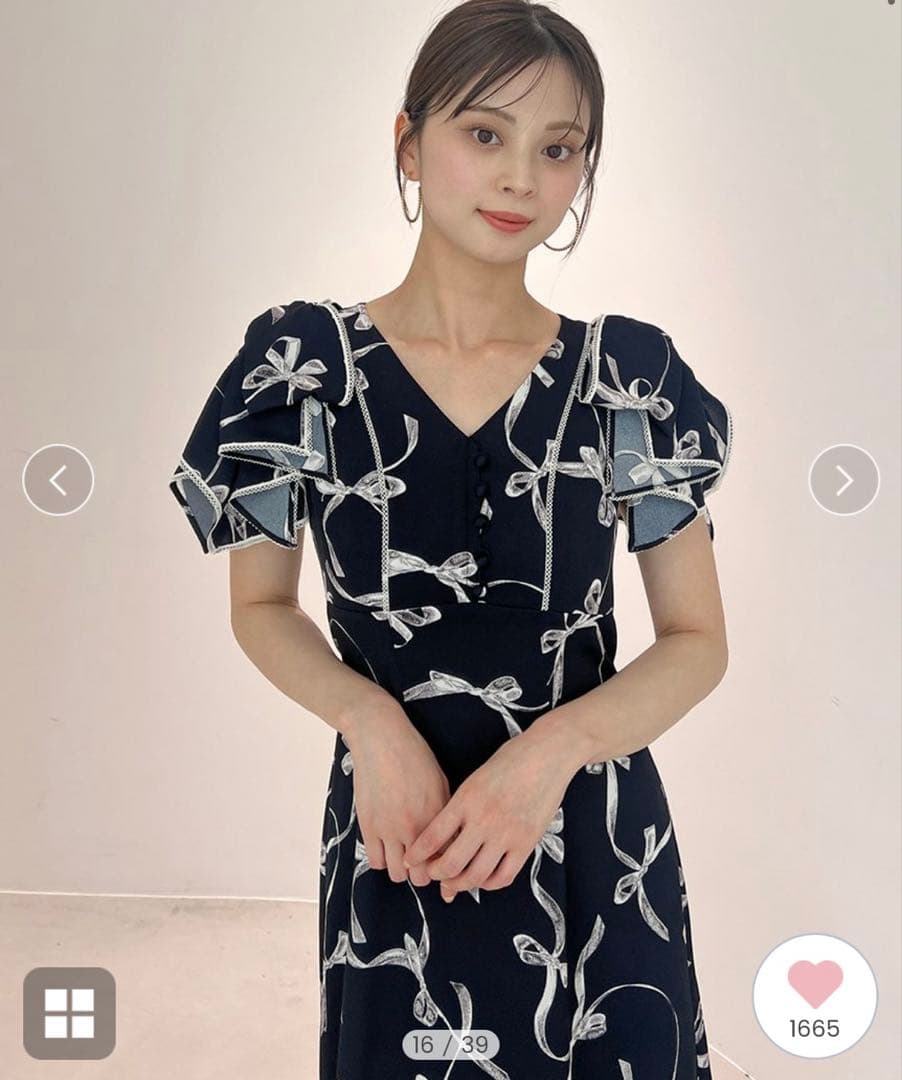The image size is (902, 1080).
Task: Advance to the next product photo
Action: pos(844,481)
